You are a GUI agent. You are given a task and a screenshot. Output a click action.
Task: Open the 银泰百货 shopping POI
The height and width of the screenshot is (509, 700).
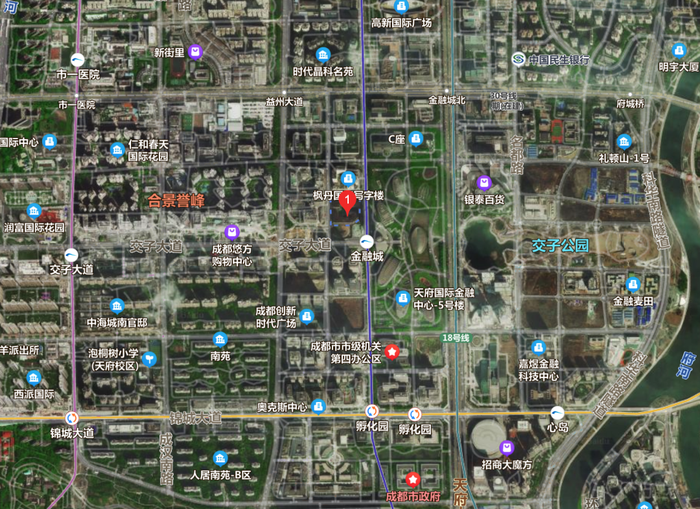[484, 183]
